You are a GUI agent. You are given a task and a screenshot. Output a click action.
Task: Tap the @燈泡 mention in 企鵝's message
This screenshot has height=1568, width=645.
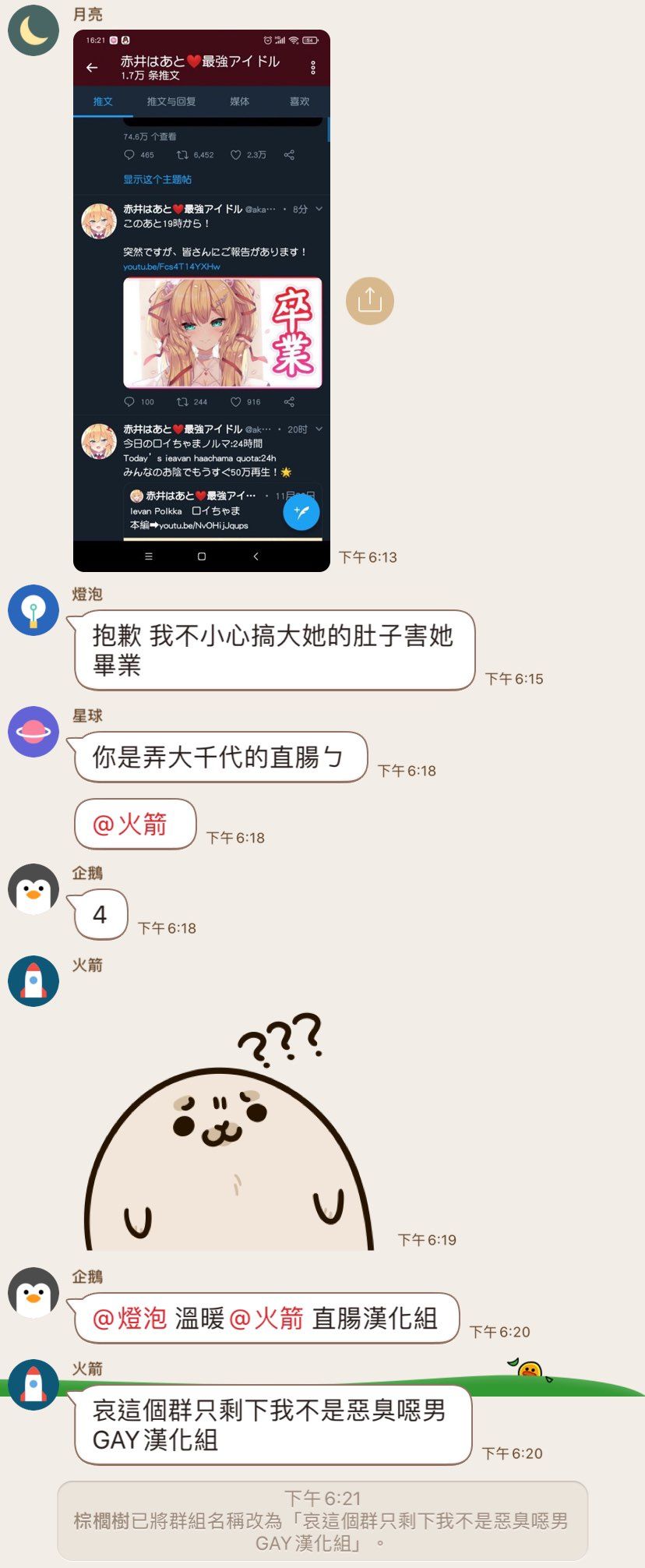129,1319
